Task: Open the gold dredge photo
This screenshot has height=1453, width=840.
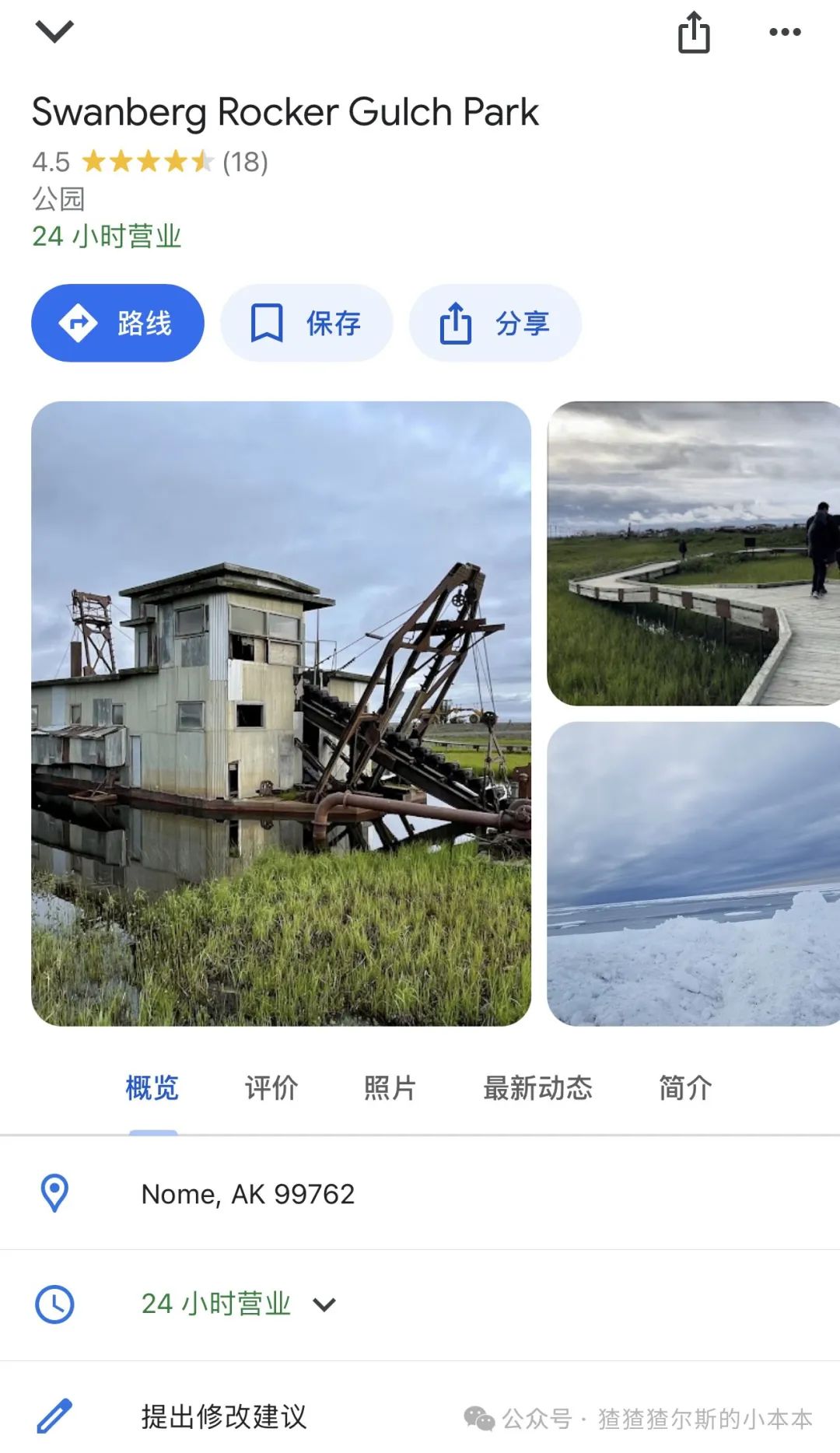Action: click(x=281, y=713)
